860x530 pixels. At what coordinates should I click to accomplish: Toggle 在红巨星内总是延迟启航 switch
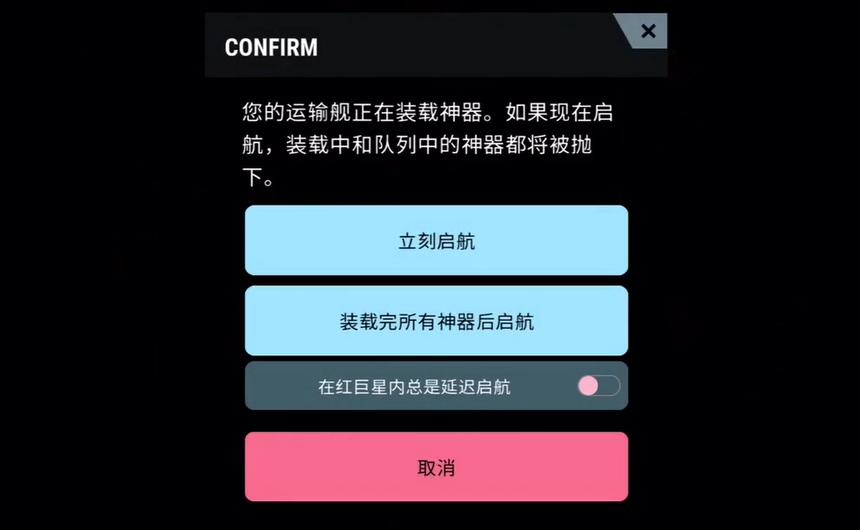598,386
